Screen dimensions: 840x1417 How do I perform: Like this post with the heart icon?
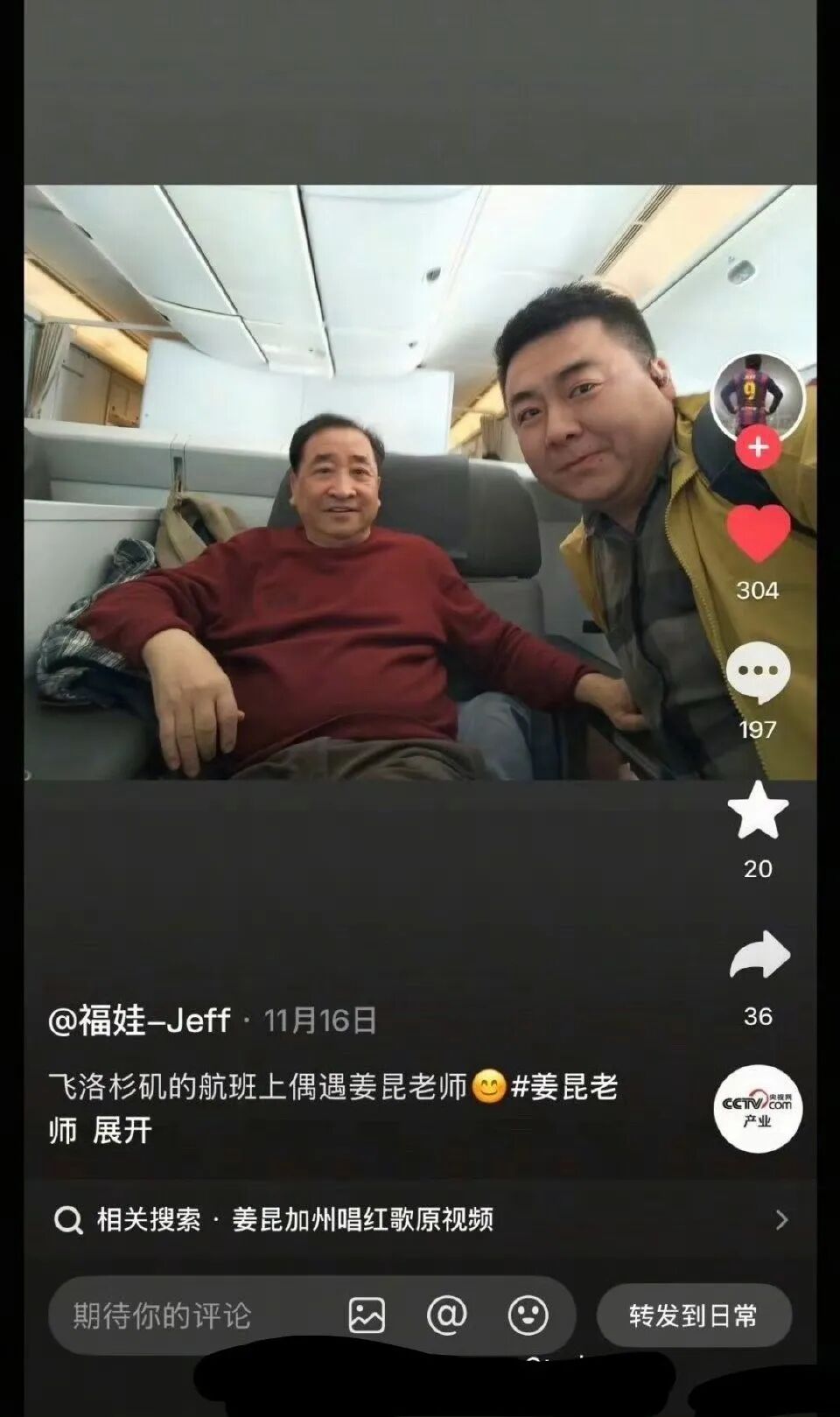click(x=758, y=532)
